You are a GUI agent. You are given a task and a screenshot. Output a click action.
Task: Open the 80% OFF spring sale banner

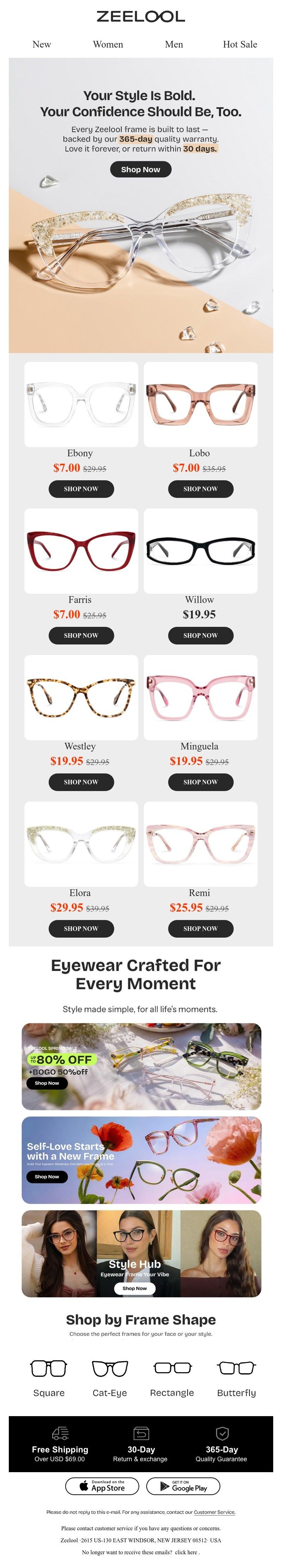pos(141,1067)
